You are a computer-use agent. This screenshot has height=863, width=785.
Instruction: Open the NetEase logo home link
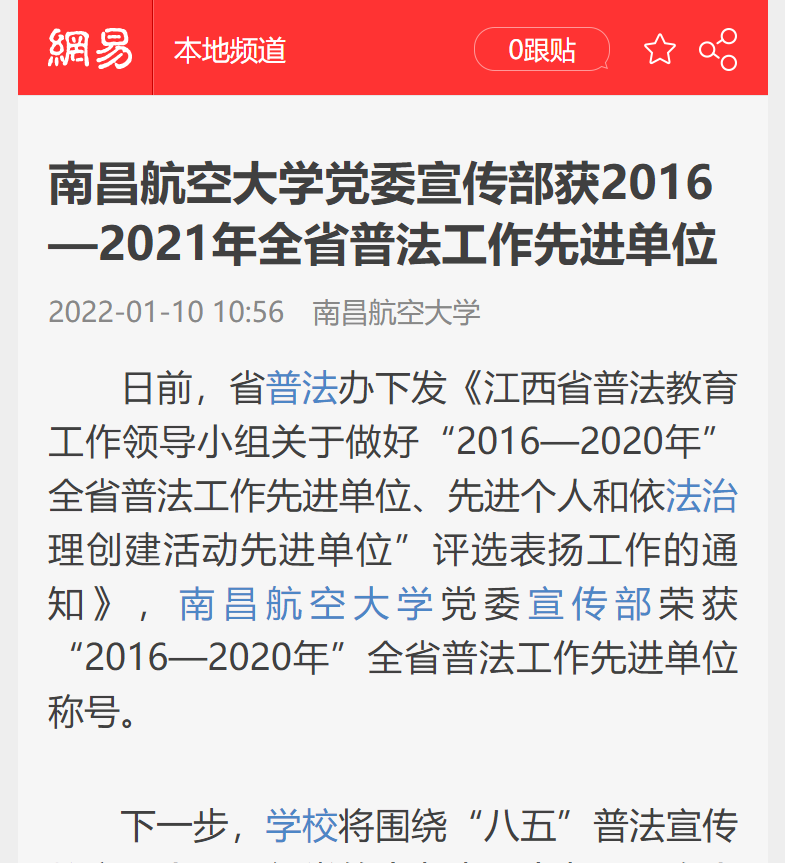(90, 48)
